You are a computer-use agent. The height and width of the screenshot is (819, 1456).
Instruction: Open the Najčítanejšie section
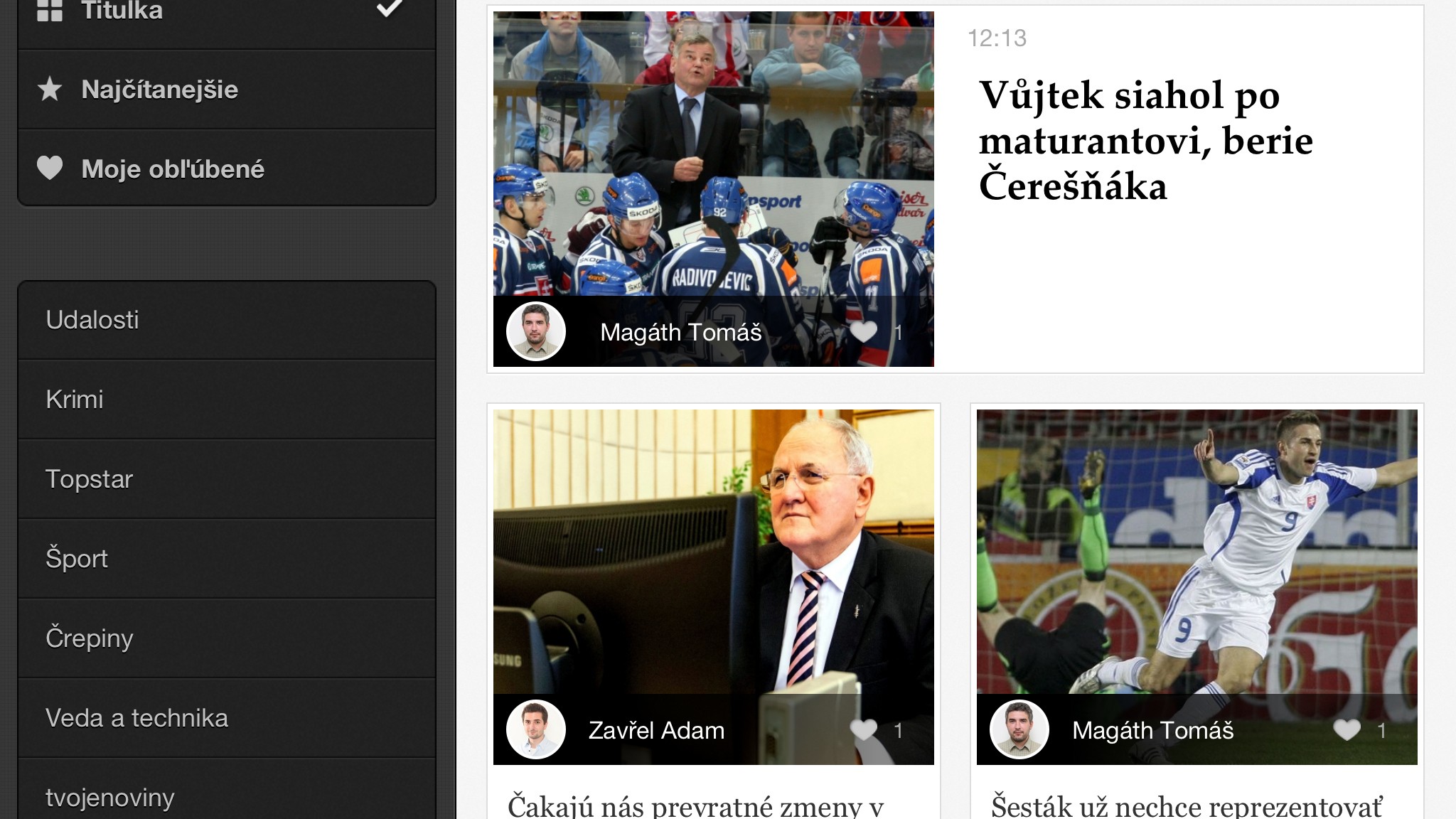point(226,90)
